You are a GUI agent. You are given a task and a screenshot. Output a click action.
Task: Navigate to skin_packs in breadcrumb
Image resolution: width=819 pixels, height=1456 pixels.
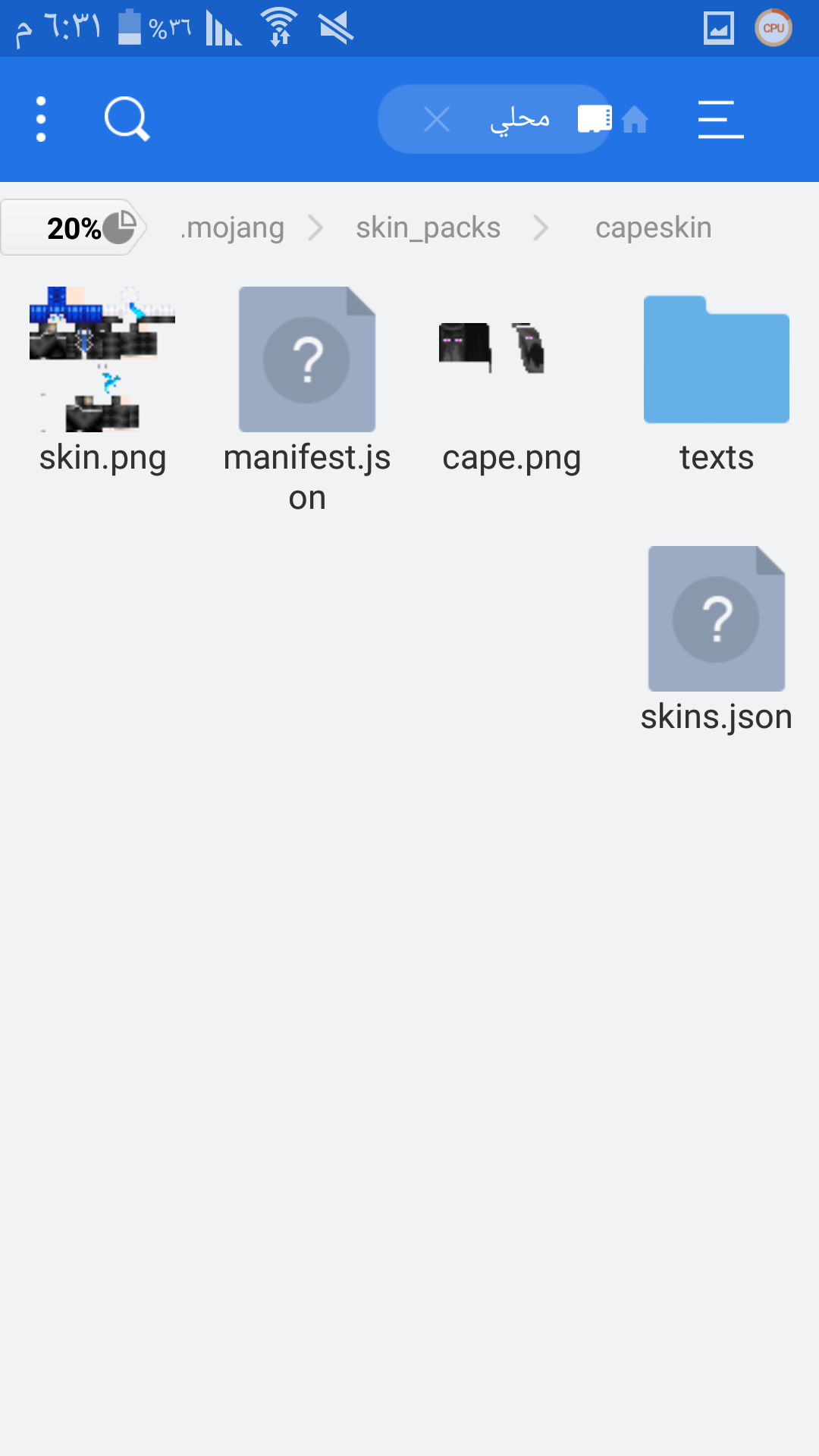[x=428, y=227]
